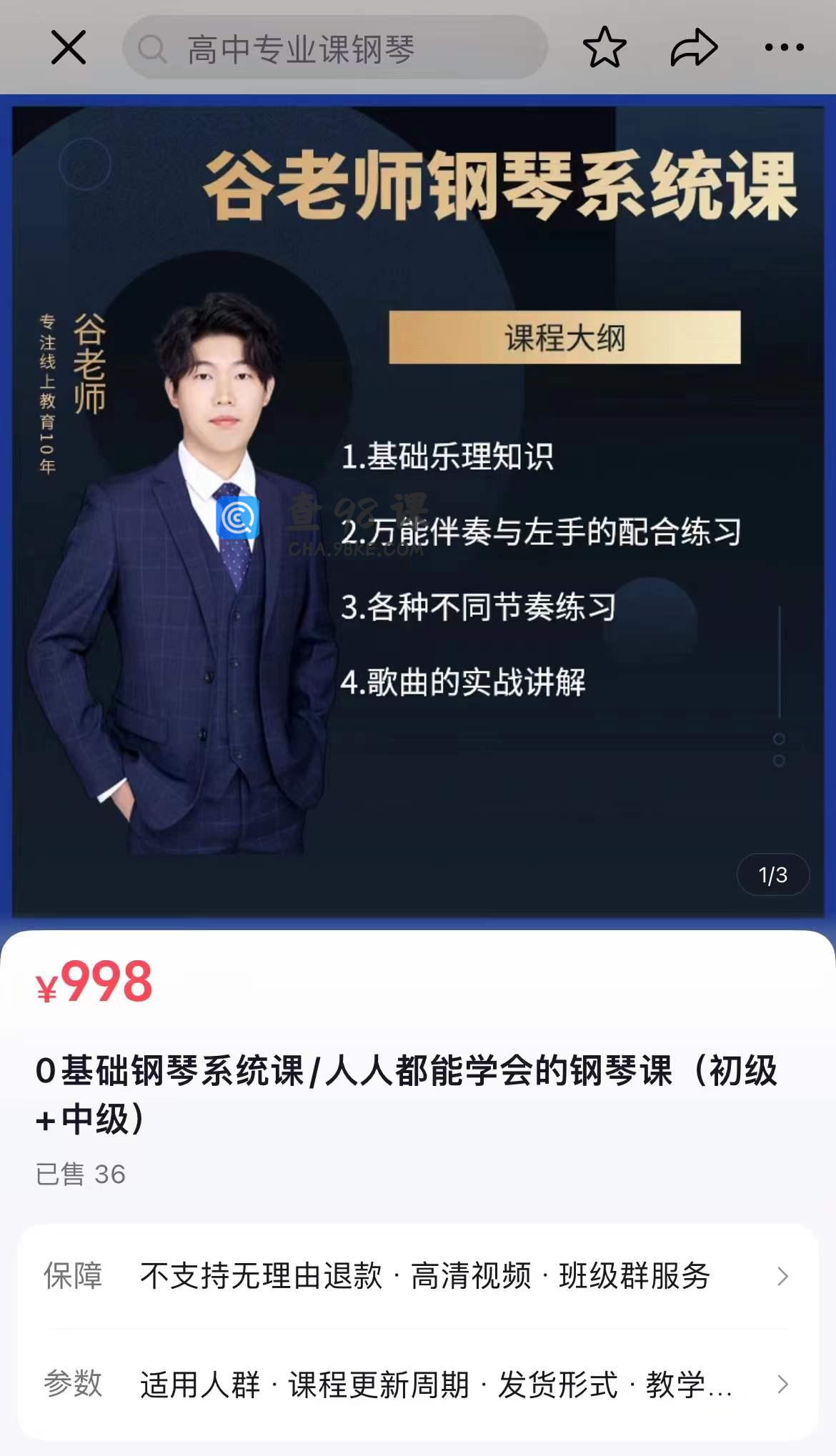Open the three-dot overflow menu
Screen dimensions: 836x1456
[x=784, y=48]
